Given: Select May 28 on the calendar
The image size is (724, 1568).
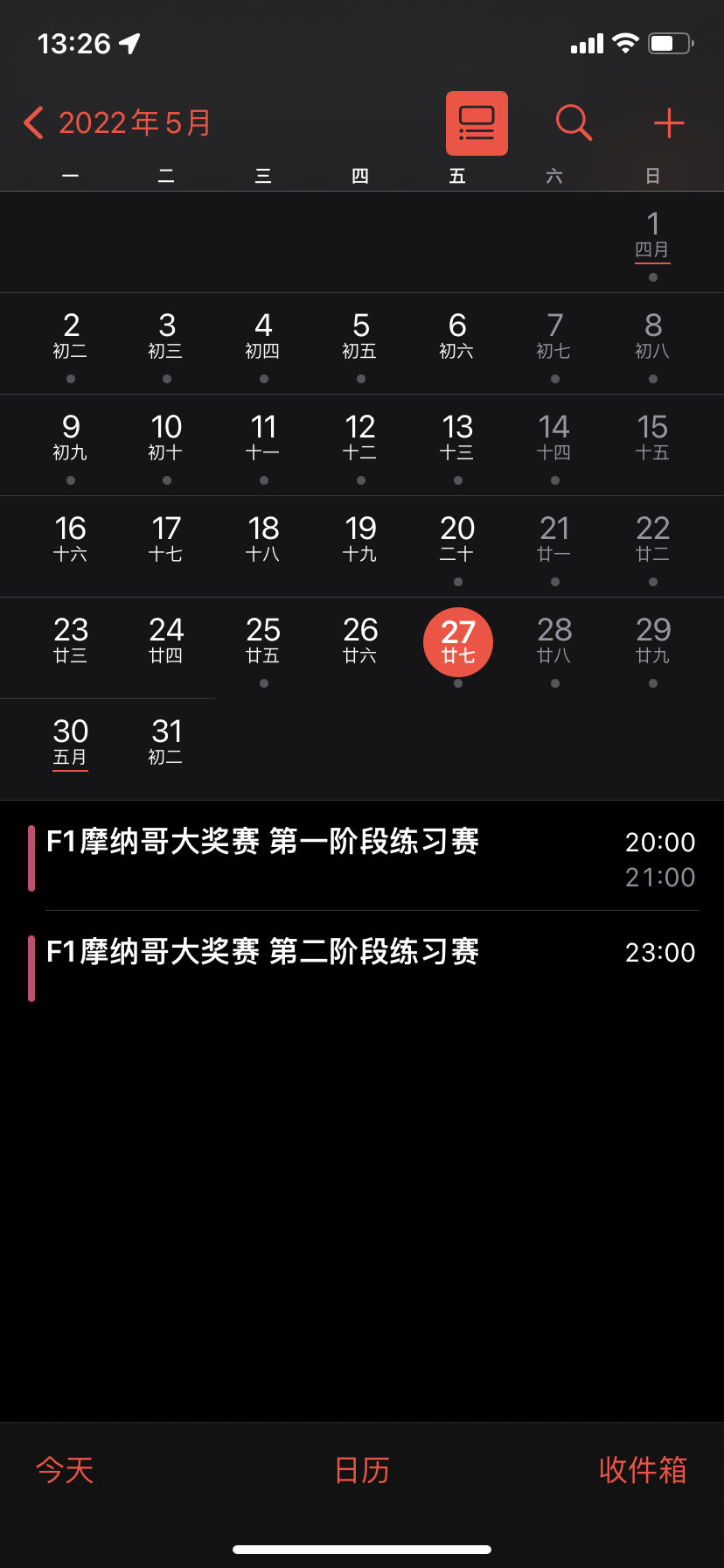Looking at the screenshot, I should point(554,641).
